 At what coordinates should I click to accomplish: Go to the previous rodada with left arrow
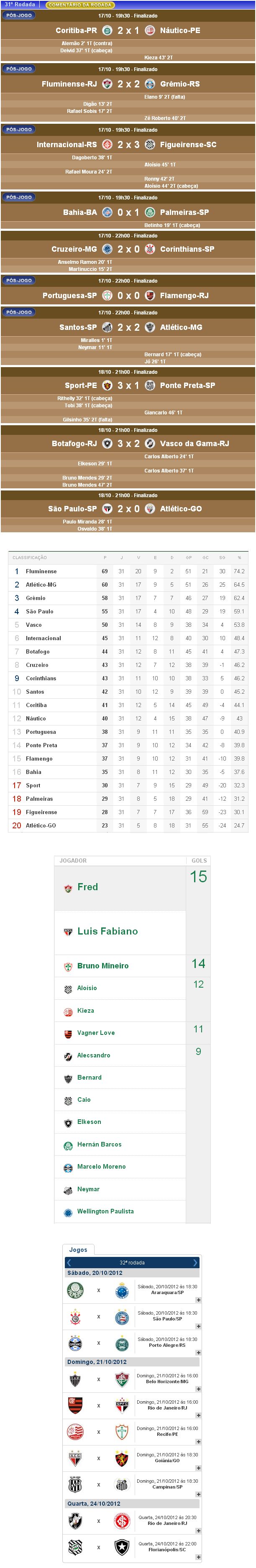[69, 1263]
